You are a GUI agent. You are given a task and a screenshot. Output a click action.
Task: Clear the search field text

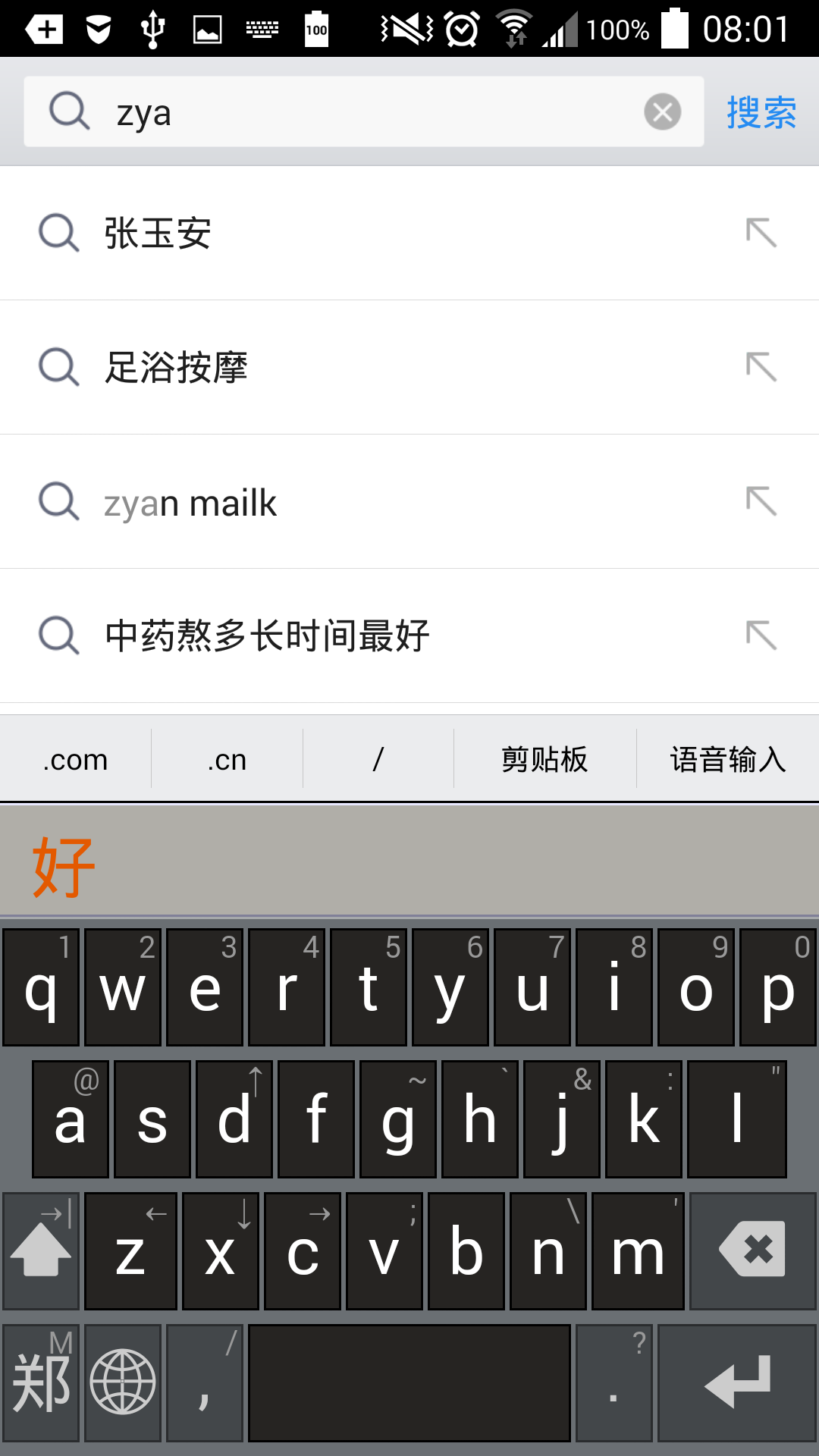pos(662,112)
